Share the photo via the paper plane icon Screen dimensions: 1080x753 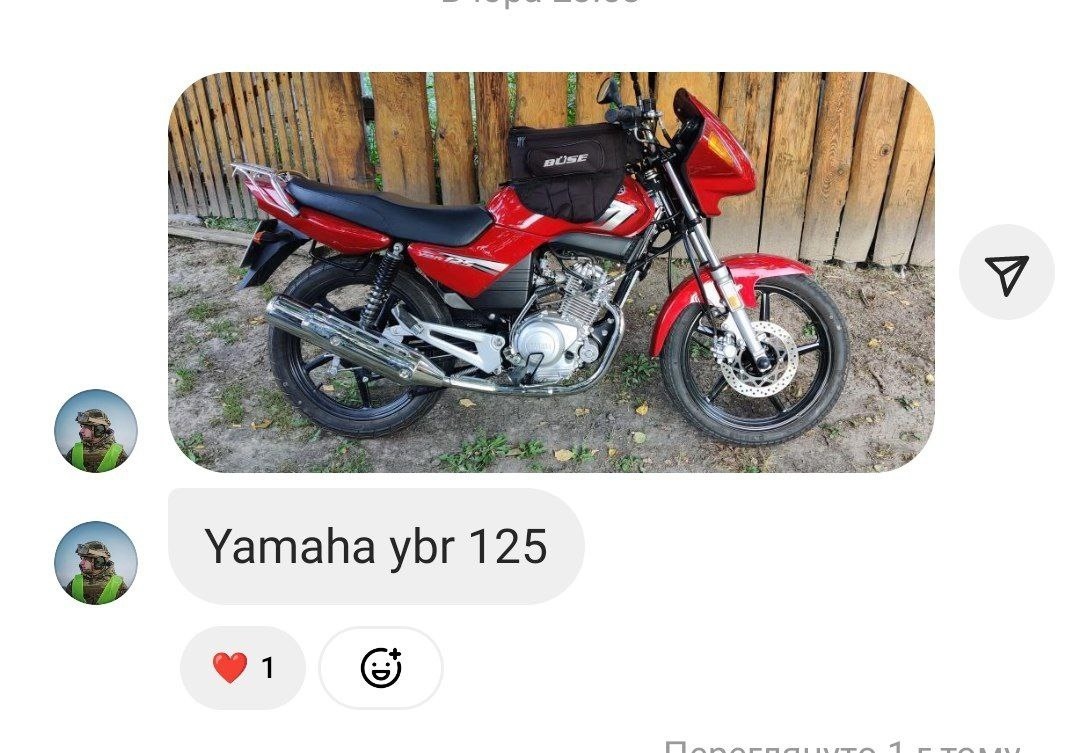pyautogui.click(x=1006, y=273)
